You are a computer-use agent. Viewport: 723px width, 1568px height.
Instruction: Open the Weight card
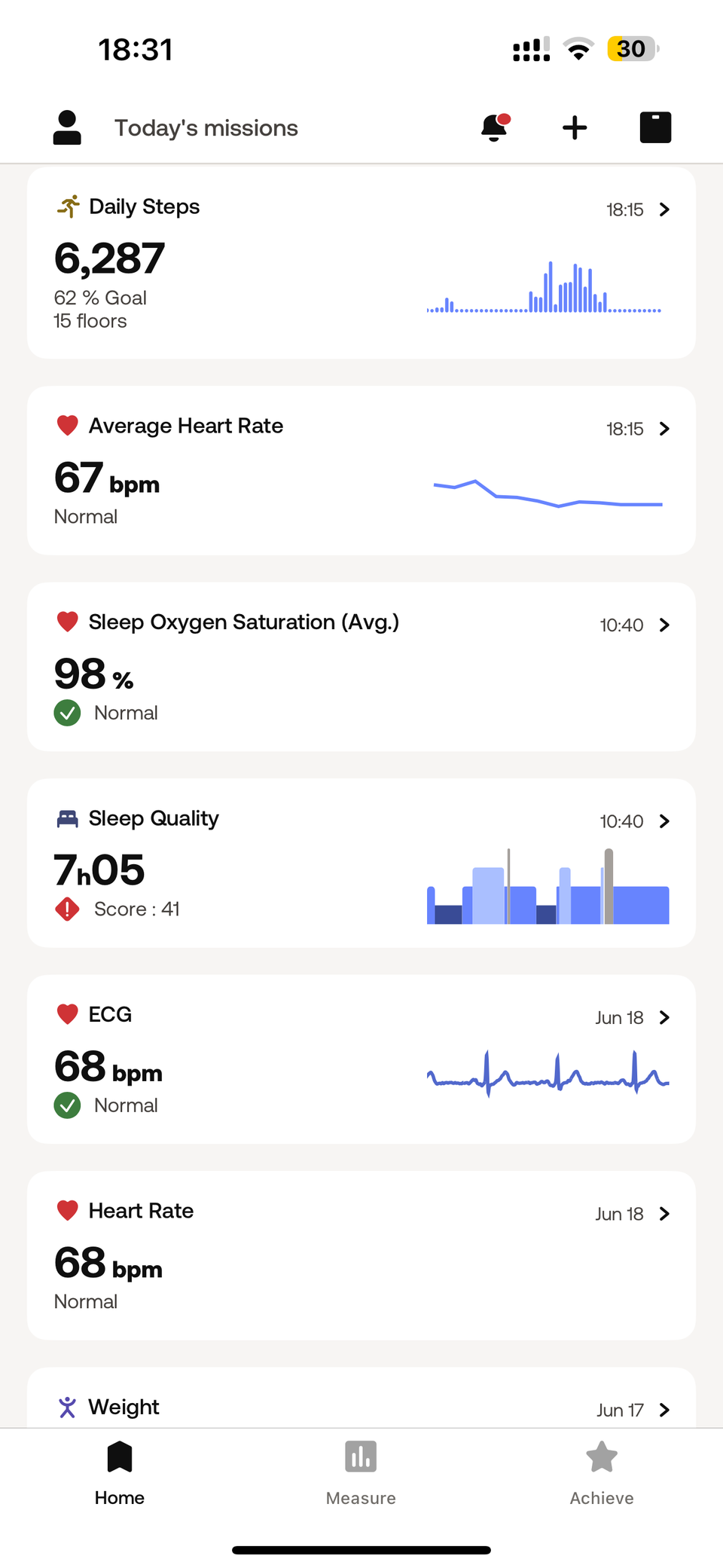pyautogui.click(x=361, y=1406)
